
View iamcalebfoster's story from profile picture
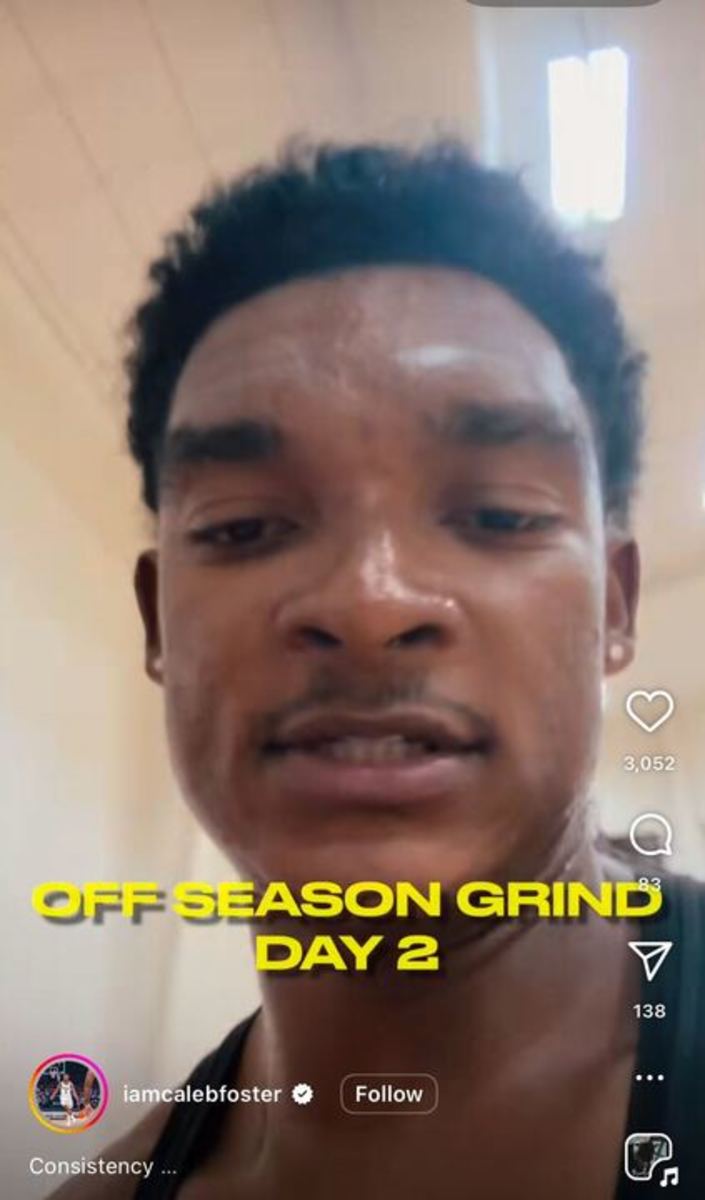[67, 1094]
